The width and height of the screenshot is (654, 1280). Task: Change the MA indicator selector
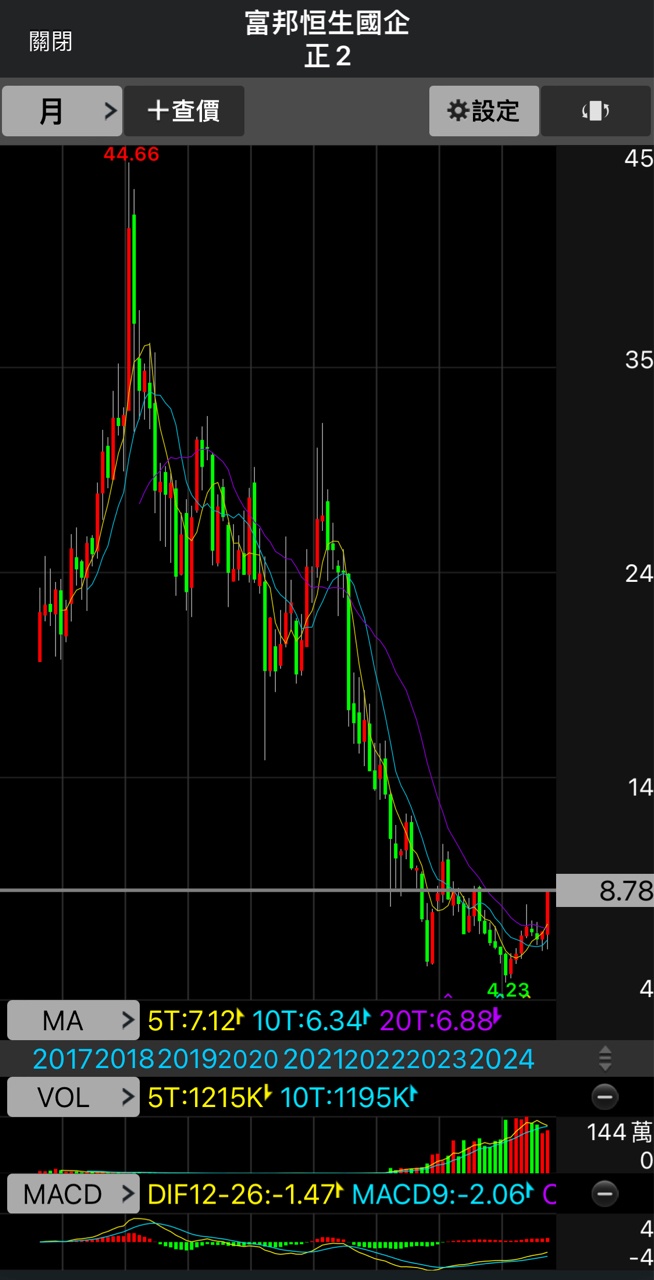coord(73,1021)
